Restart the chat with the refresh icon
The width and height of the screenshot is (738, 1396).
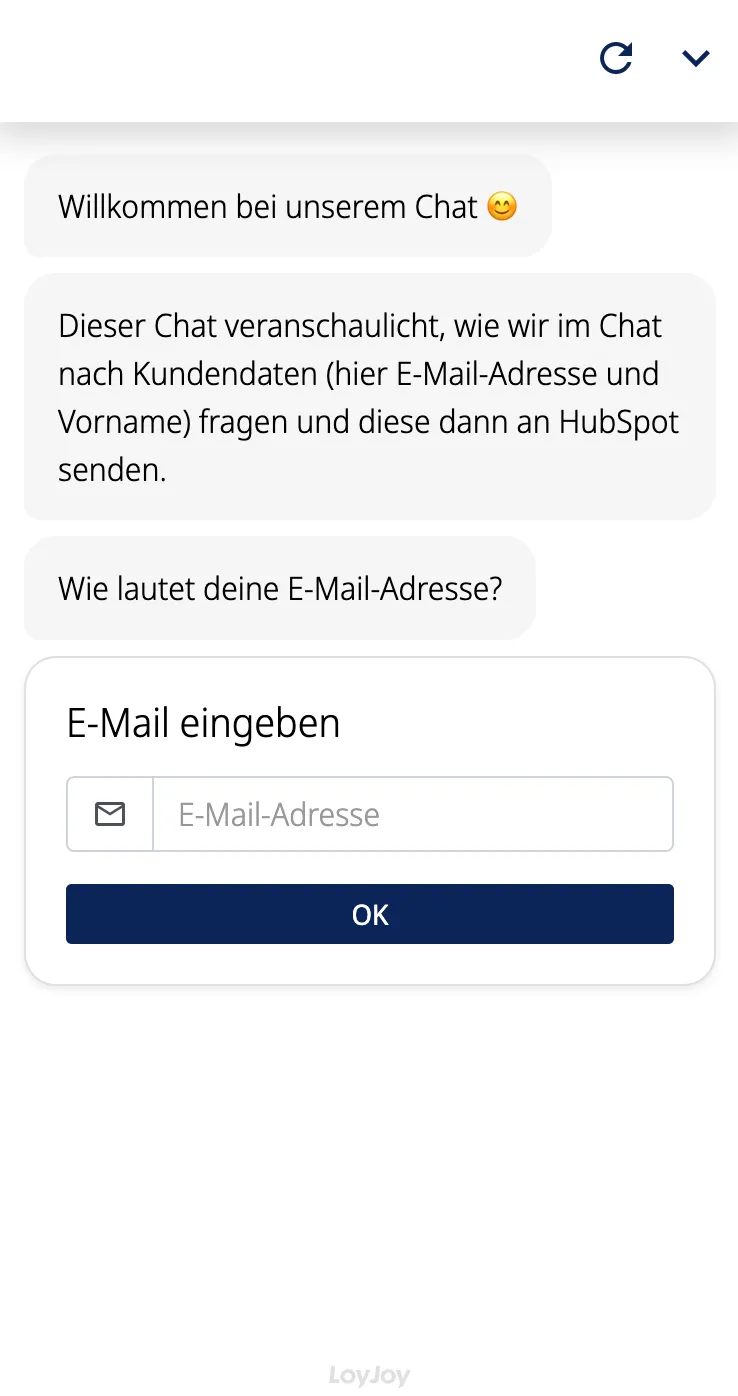[616, 58]
